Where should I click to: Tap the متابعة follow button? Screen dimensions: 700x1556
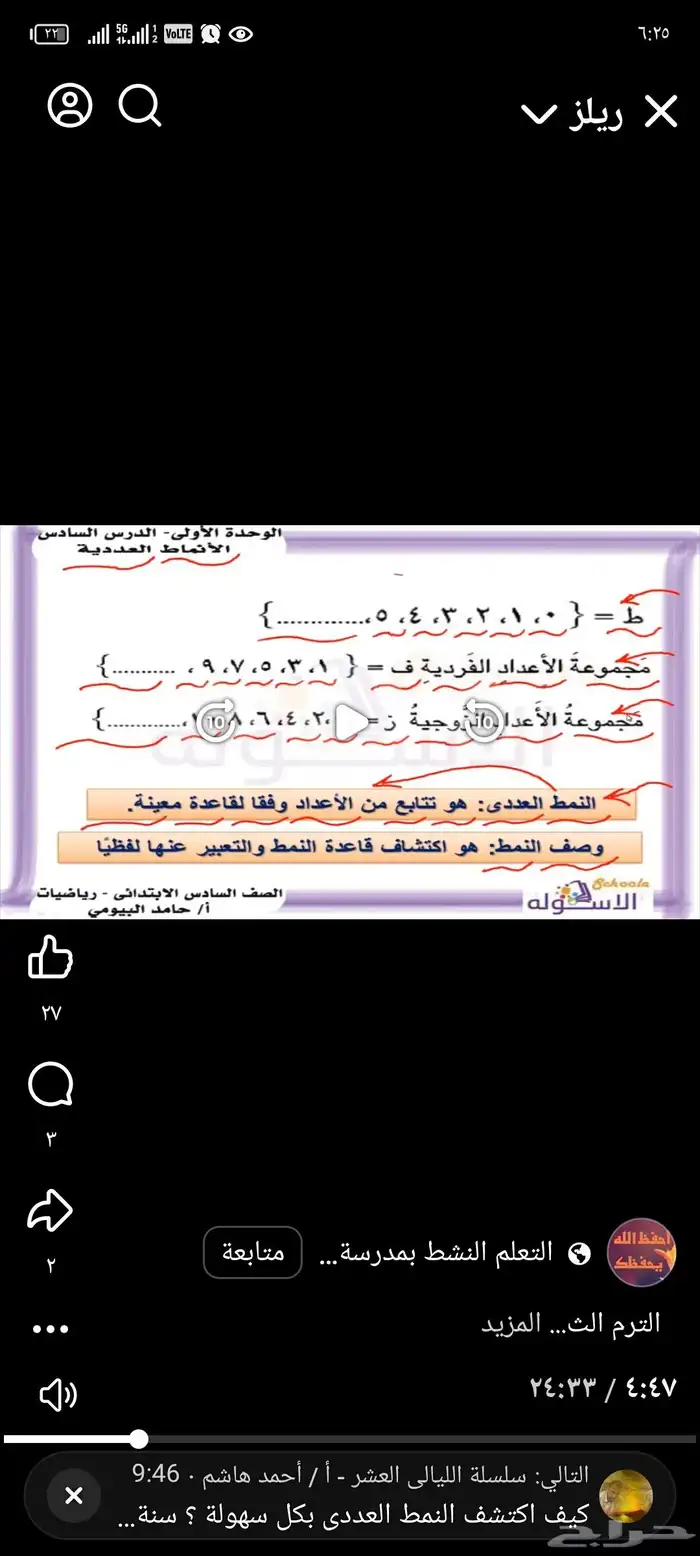252,1252
